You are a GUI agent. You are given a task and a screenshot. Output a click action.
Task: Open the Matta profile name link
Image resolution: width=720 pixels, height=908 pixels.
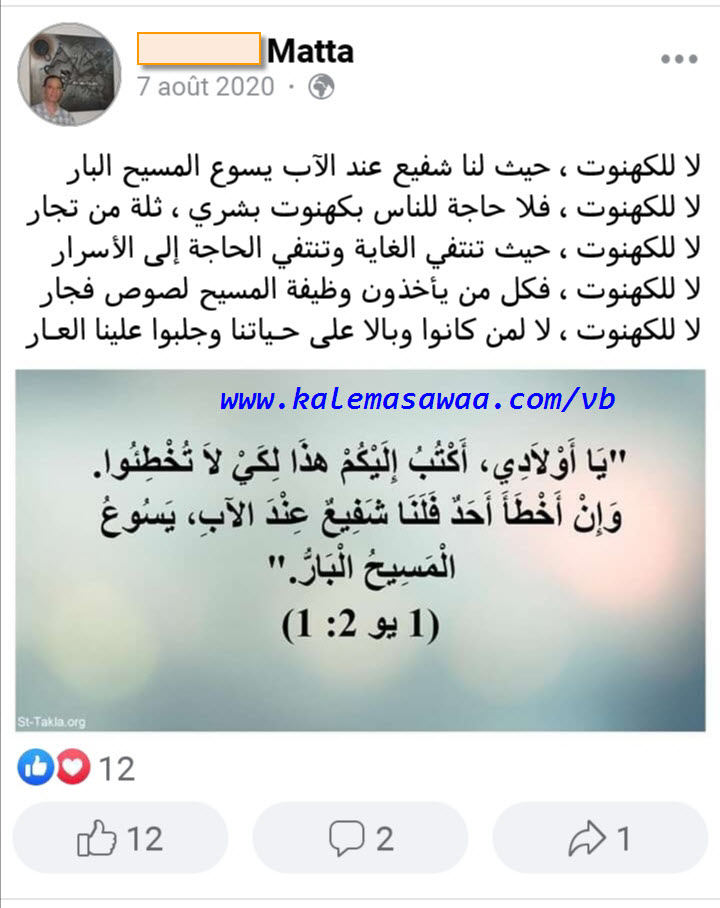coord(311,50)
